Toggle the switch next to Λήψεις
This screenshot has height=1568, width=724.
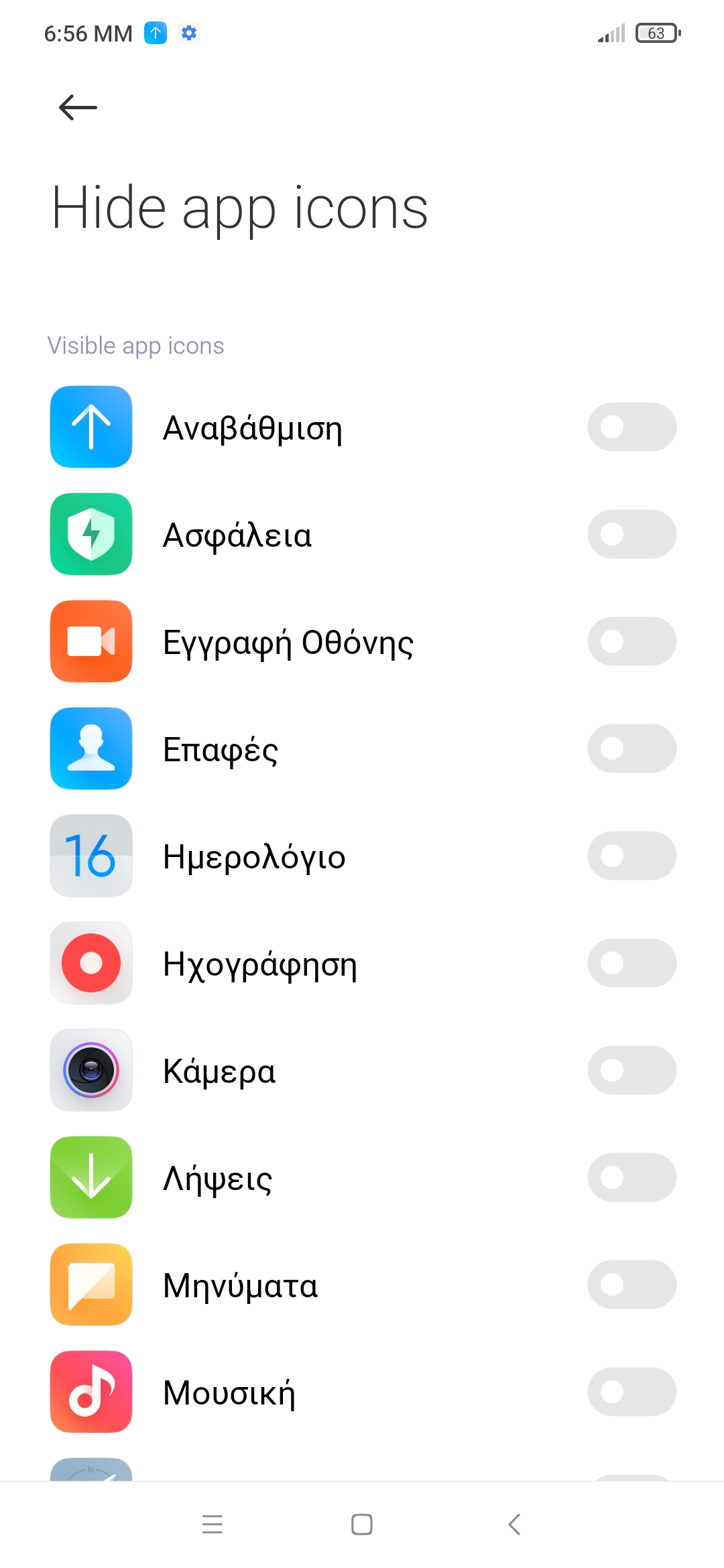point(631,1177)
